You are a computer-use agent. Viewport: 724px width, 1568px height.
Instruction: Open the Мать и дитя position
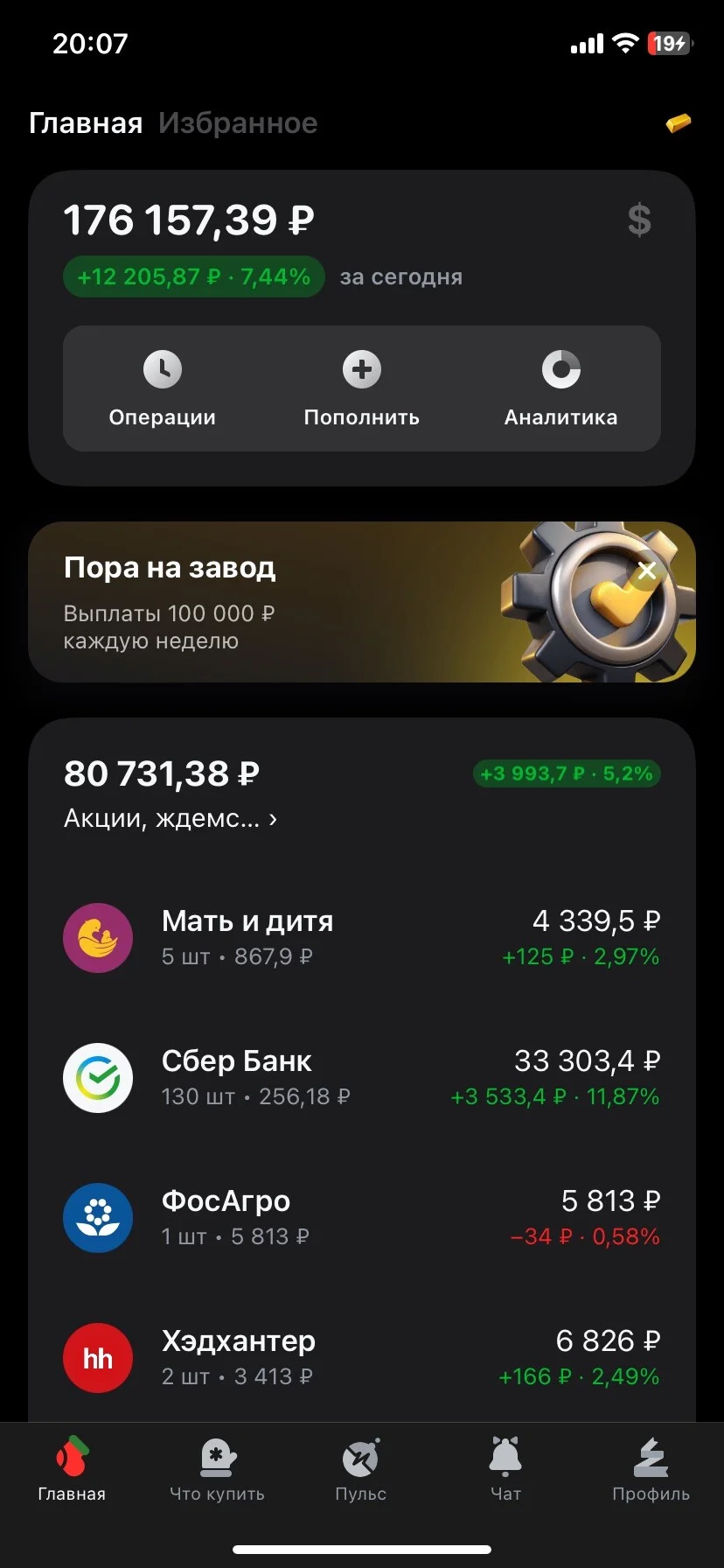(x=362, y=938)
